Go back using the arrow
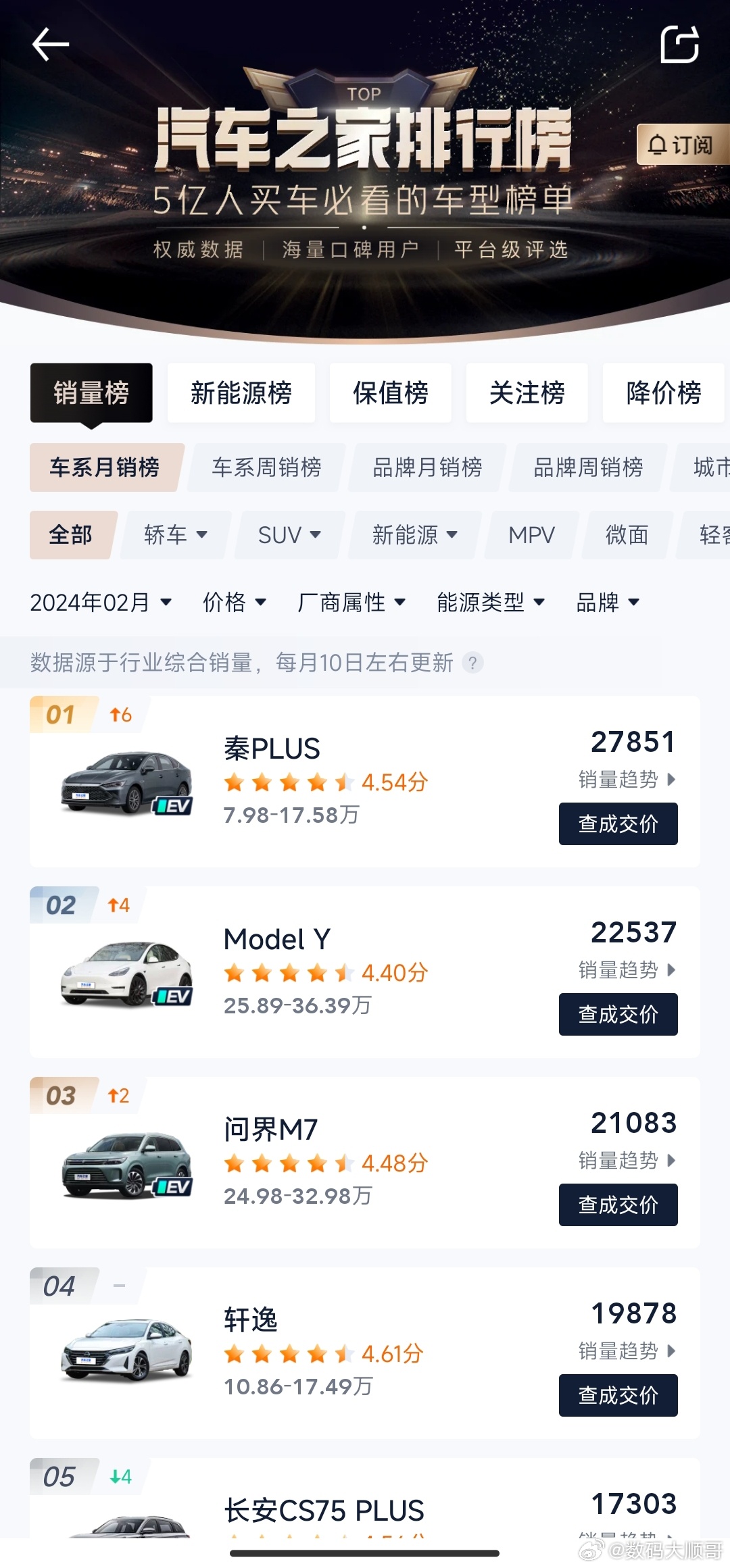Image resolution: width=730 pixels, height=1568 pixels. 51,45
